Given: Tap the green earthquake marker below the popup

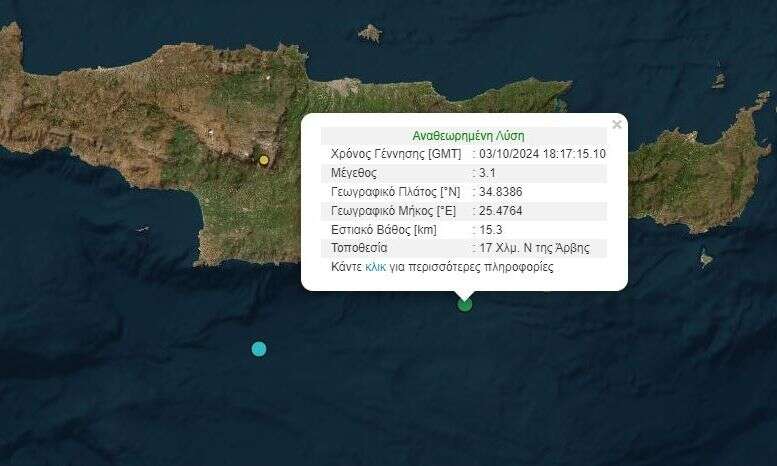Looking at the screenshot, I should pos(465,304).
